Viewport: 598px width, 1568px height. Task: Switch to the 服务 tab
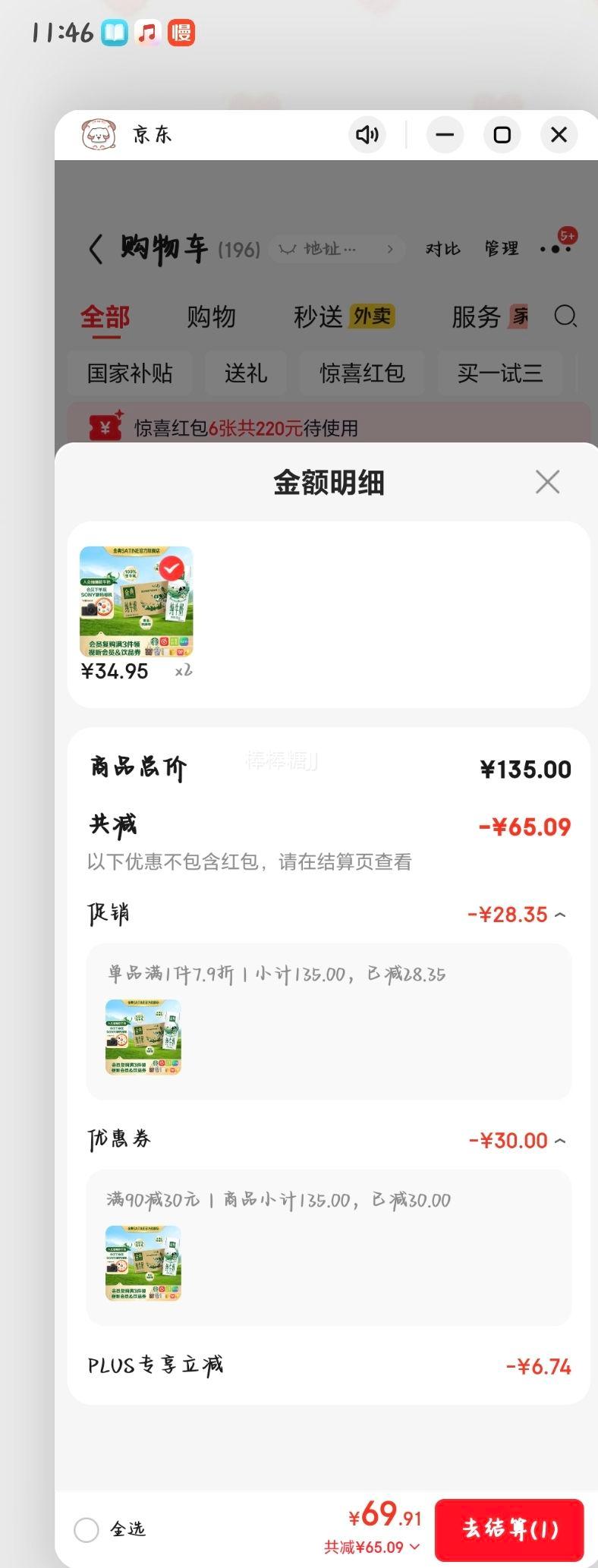(477, 316)
